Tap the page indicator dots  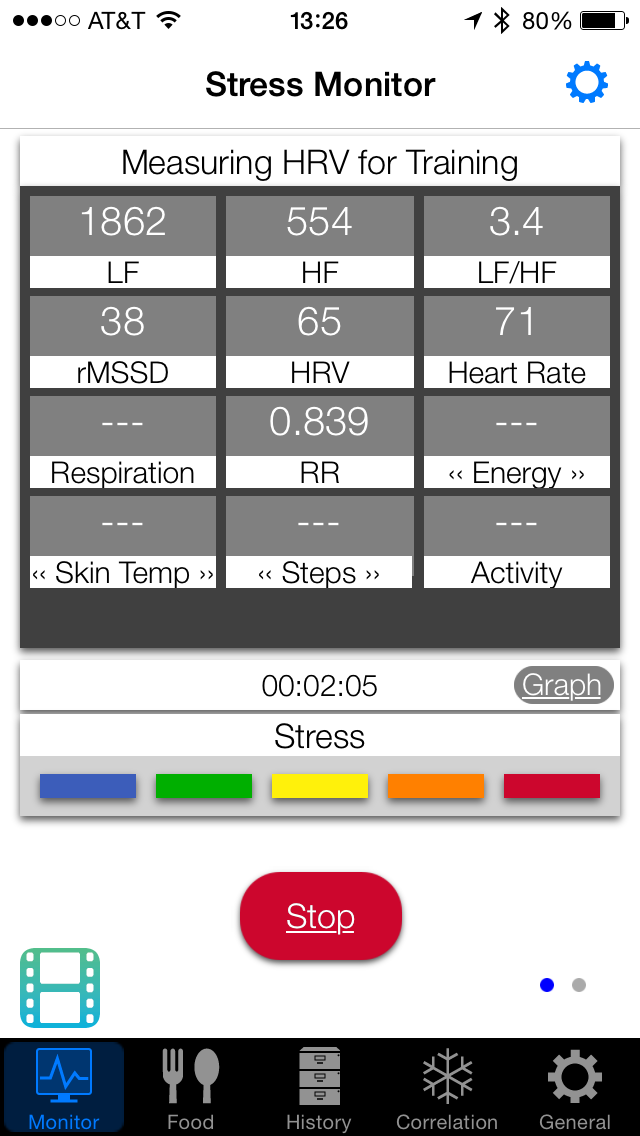[563, 985]
